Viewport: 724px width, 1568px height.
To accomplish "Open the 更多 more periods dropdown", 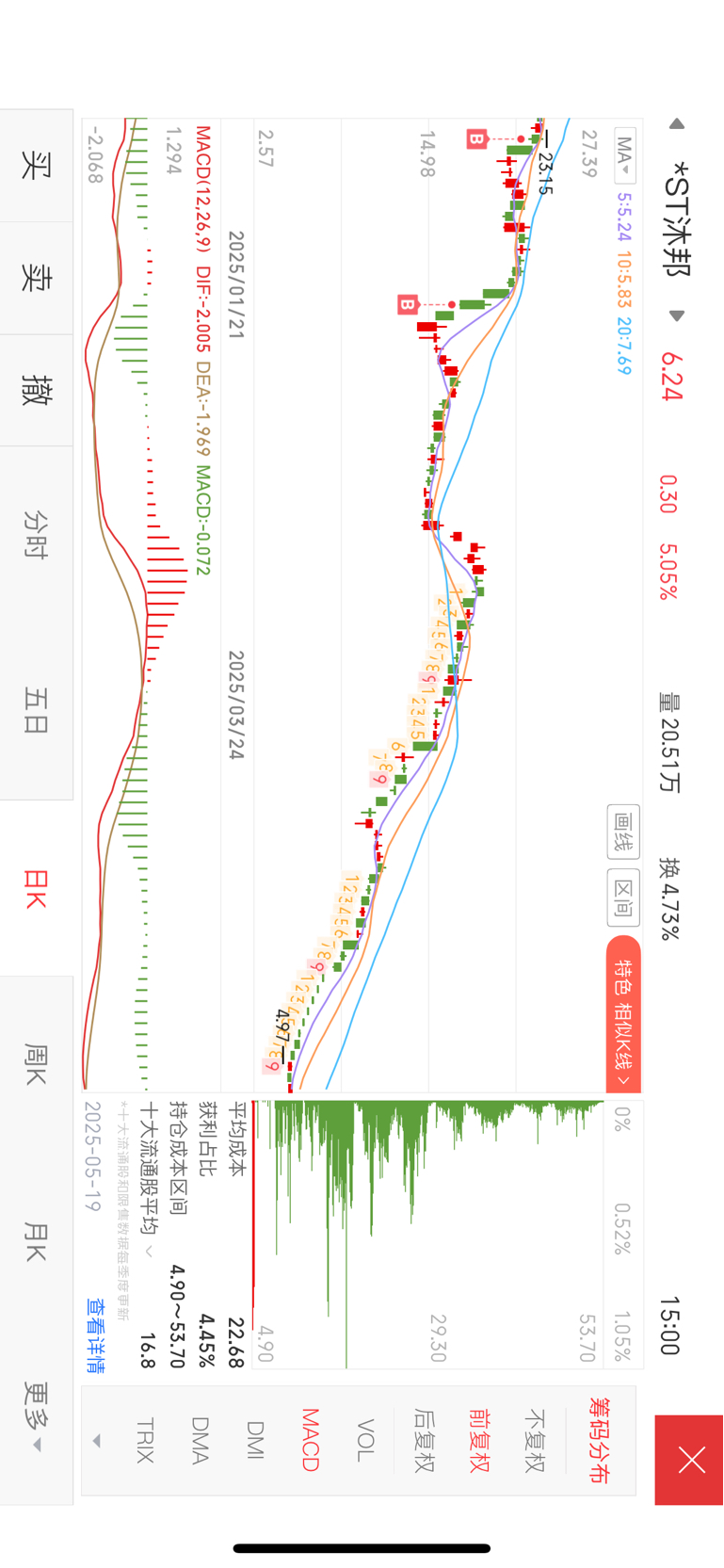I will pyautogui.click(x=36, y=1417).
